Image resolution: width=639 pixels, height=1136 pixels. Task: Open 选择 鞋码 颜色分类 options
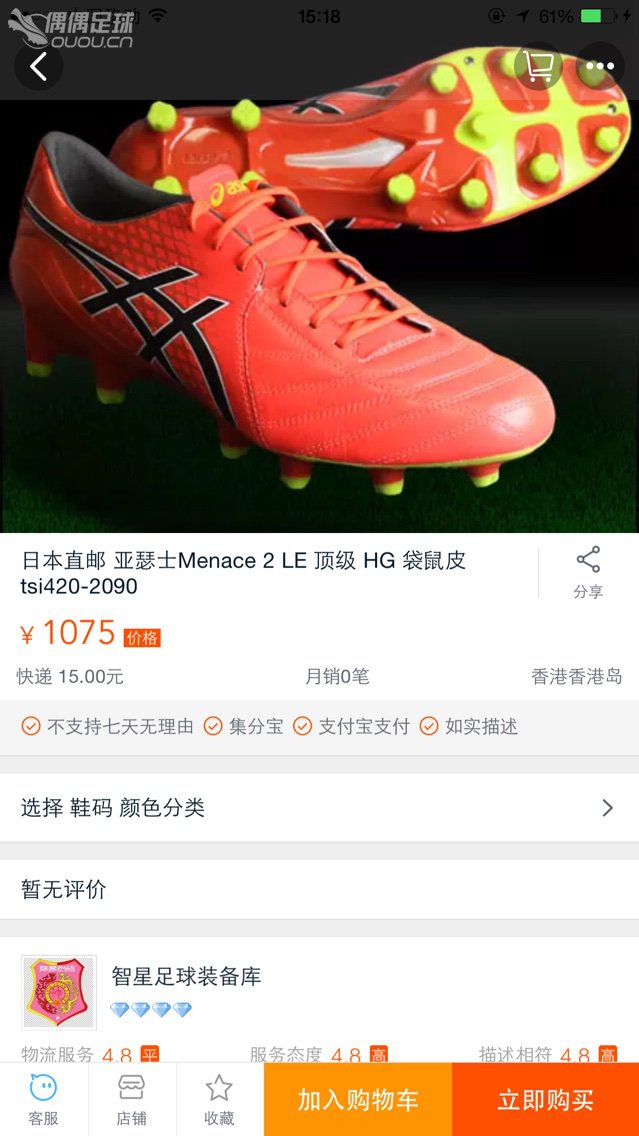coord(319,808)
